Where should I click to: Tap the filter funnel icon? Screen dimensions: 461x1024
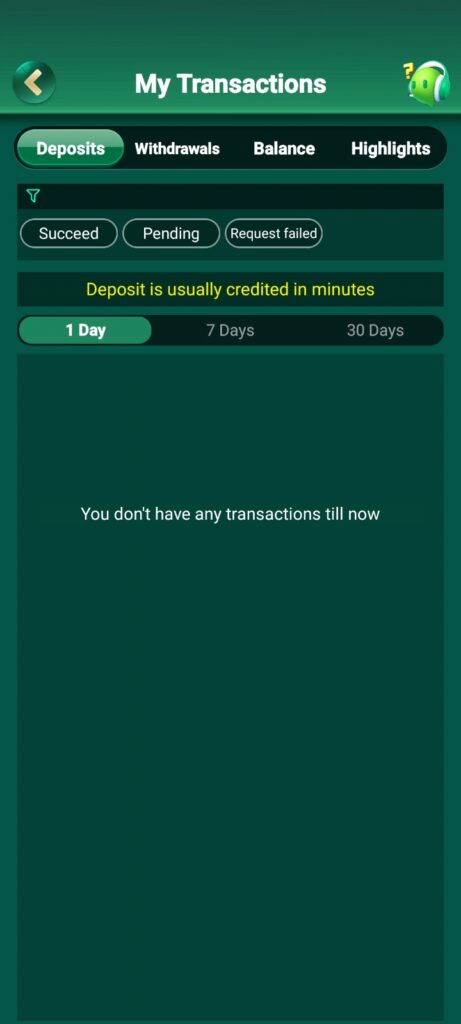click(x=33, y=195)
